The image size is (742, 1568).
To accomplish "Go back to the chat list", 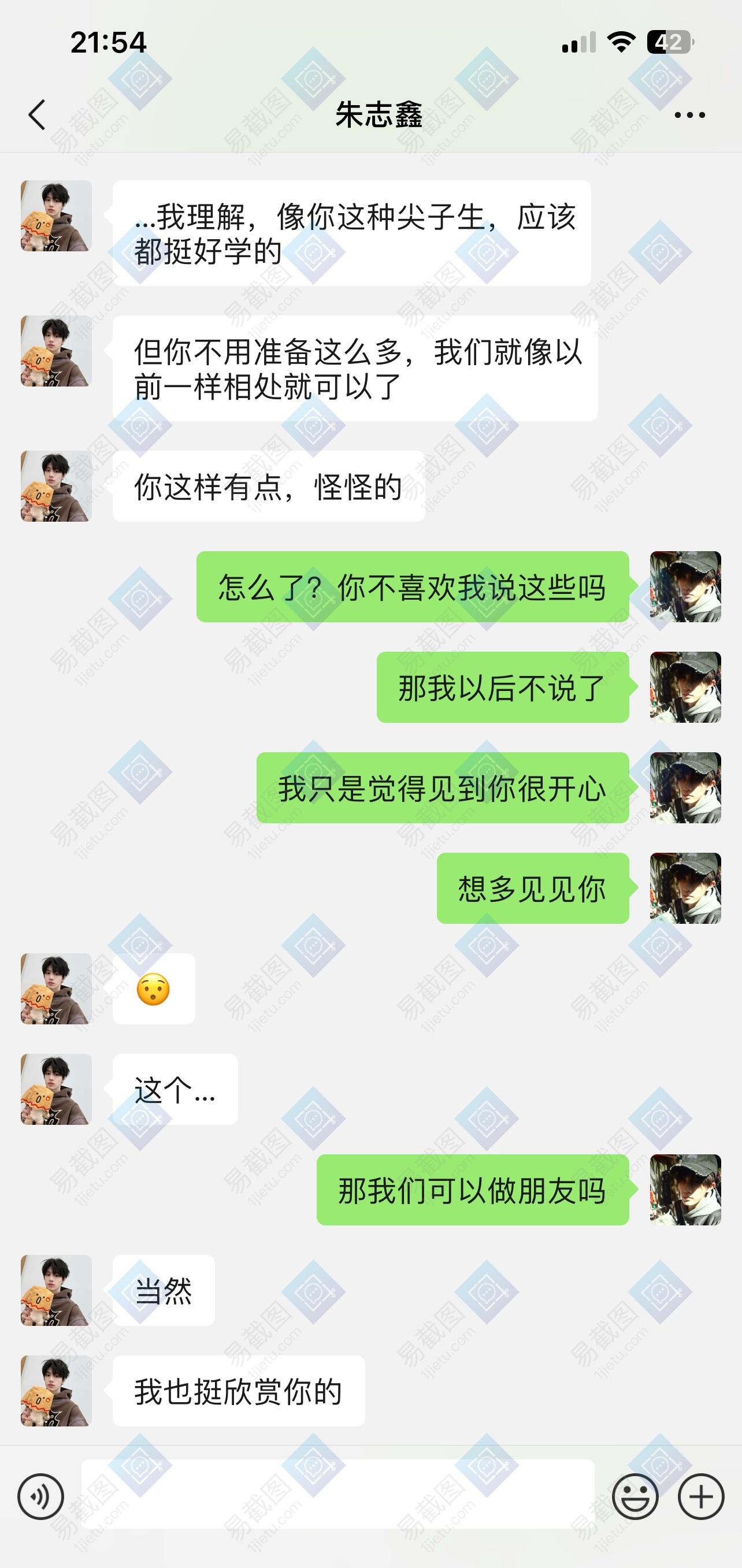I will 37,114.
